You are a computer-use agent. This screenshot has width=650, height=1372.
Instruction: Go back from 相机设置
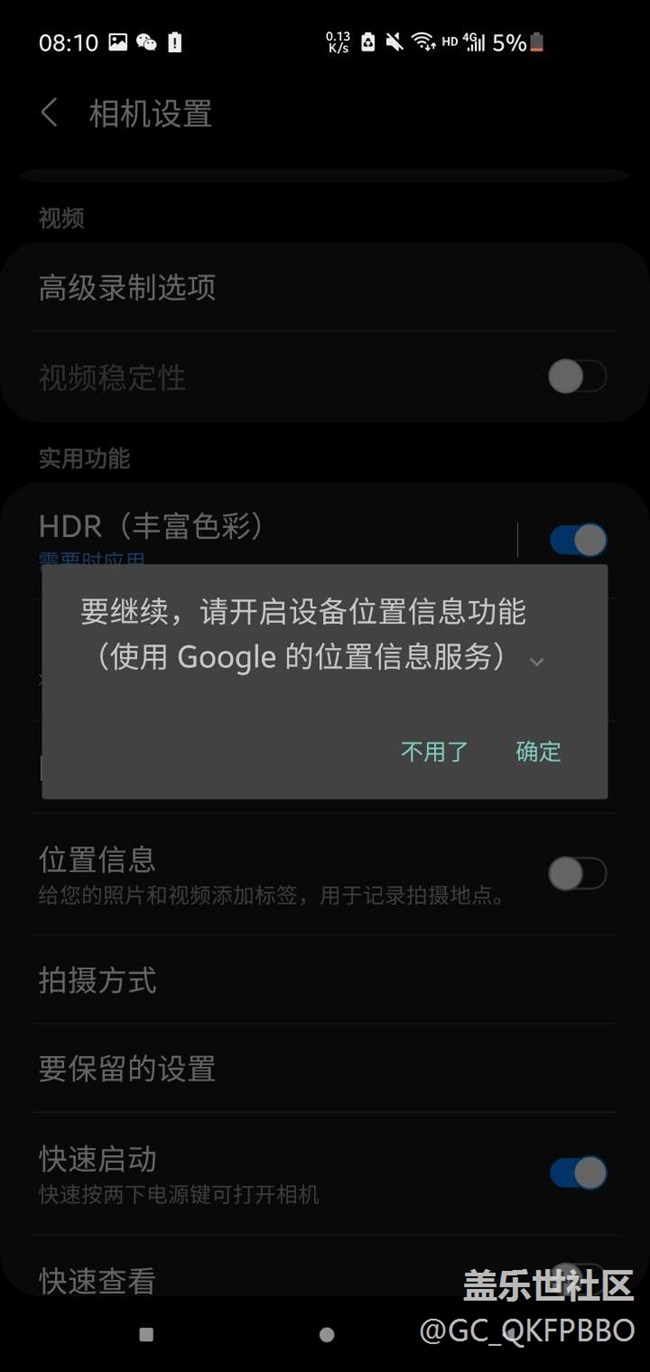point(49,113)
